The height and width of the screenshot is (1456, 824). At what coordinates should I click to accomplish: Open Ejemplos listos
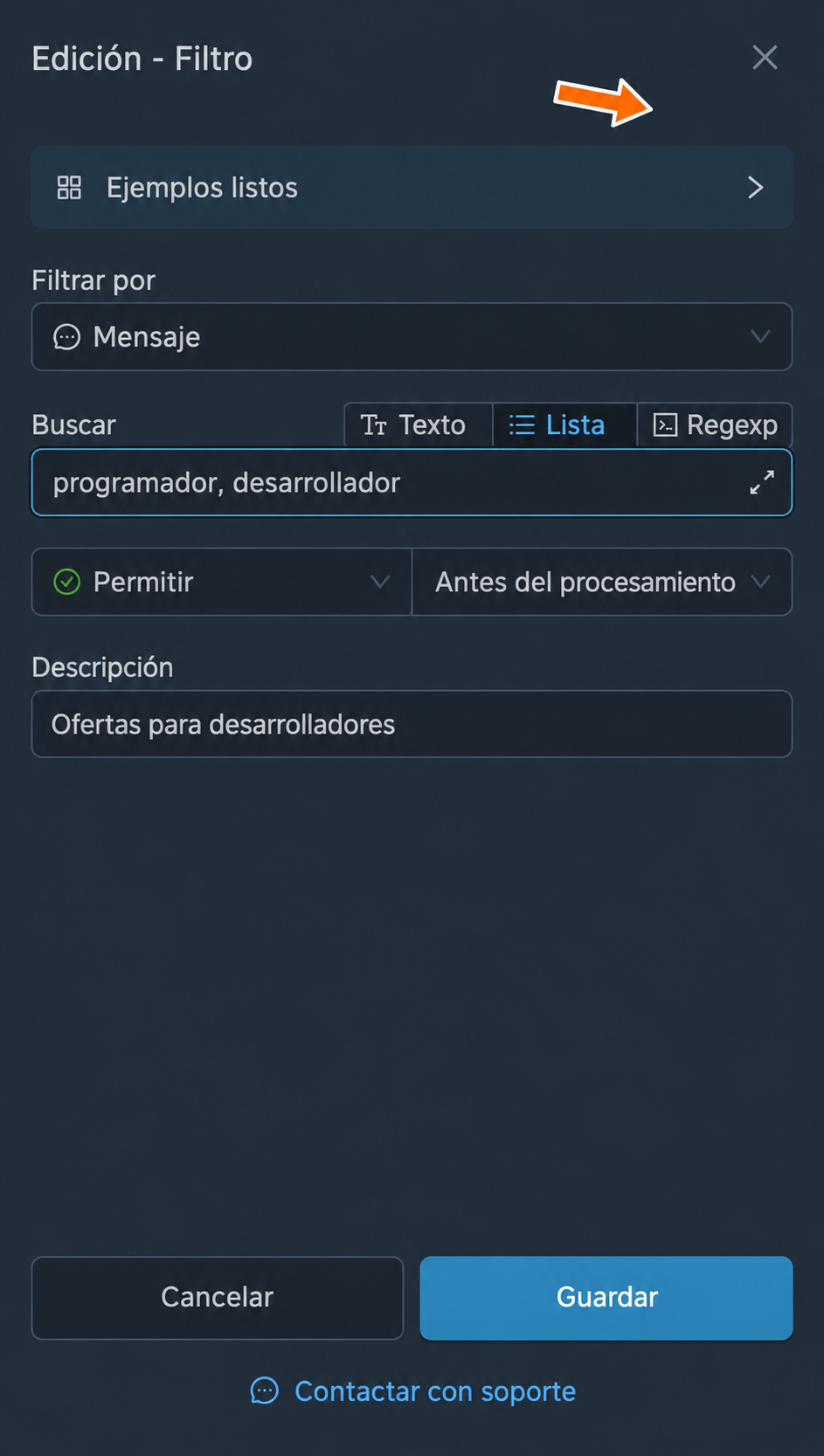[x=412, y=188]
